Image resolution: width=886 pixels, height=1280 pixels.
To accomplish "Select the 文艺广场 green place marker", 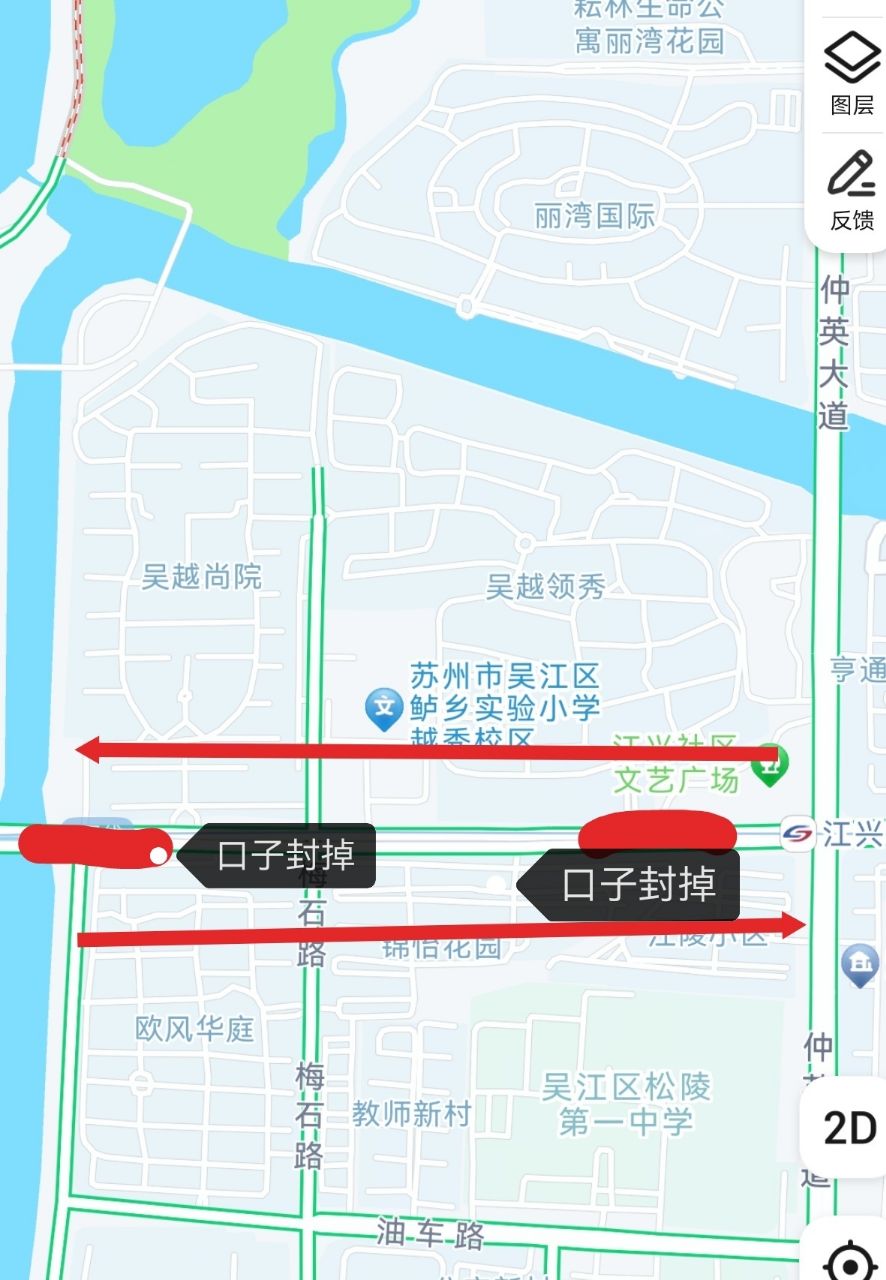I will click(770, 767).
